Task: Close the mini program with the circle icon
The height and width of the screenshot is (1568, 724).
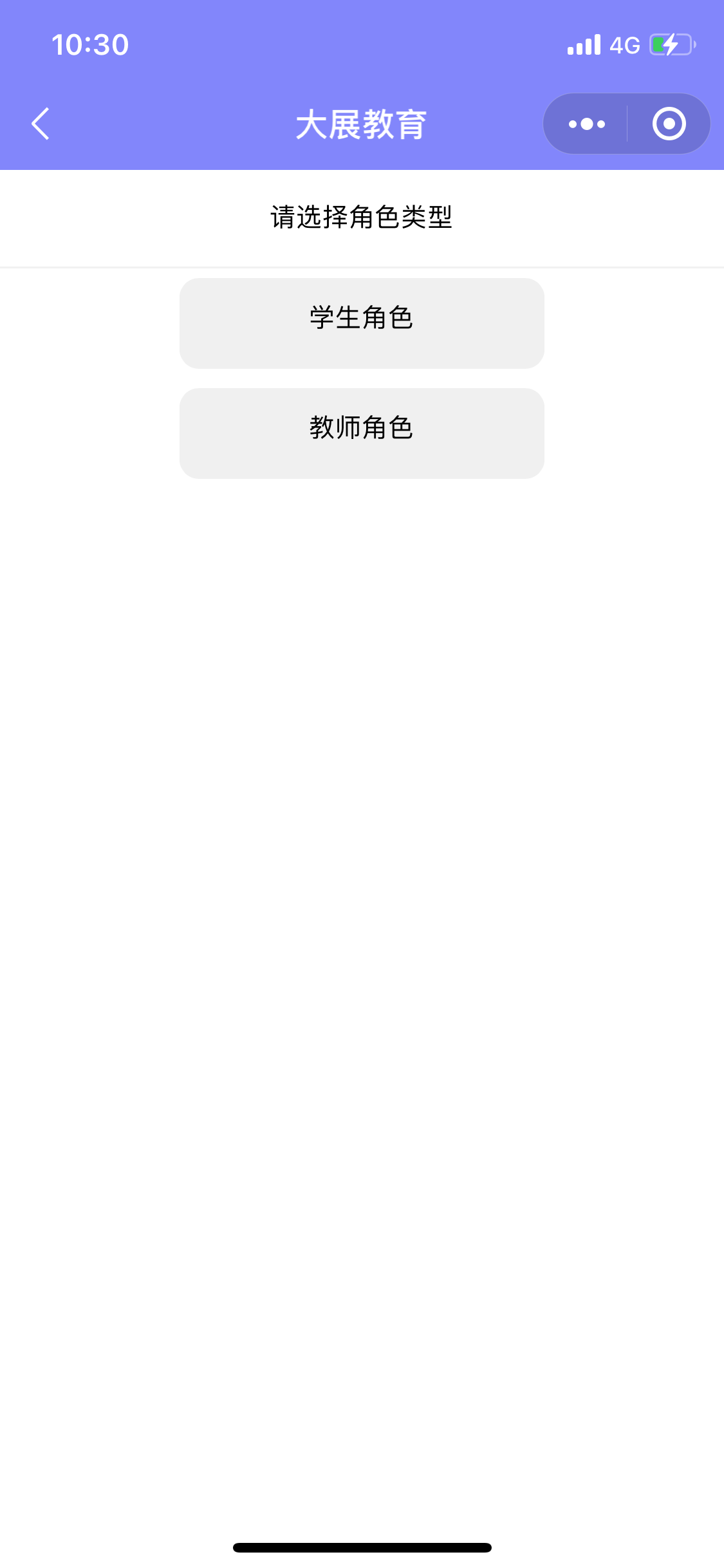Action: 669,124
